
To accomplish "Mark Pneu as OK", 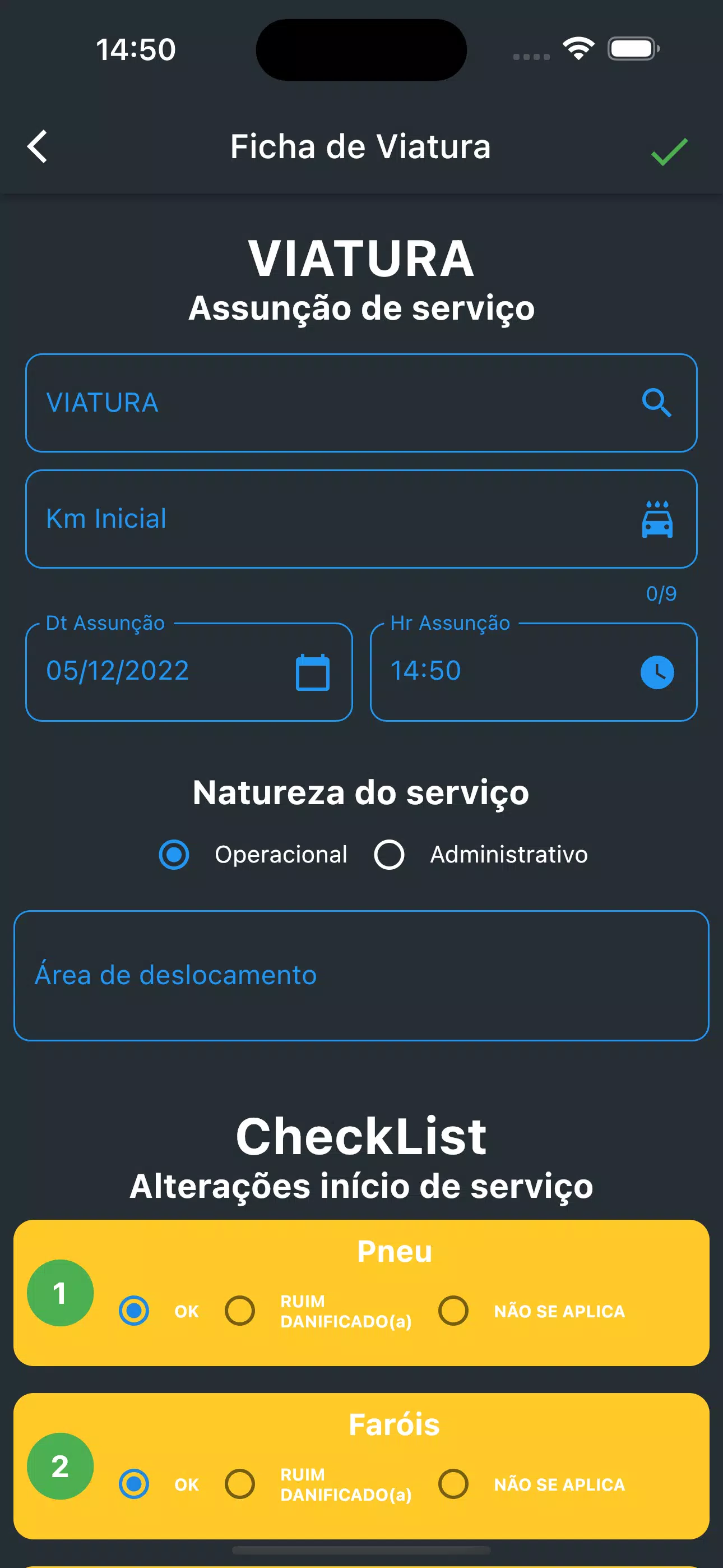I will pyautogui.click(x=134, y=1311).
